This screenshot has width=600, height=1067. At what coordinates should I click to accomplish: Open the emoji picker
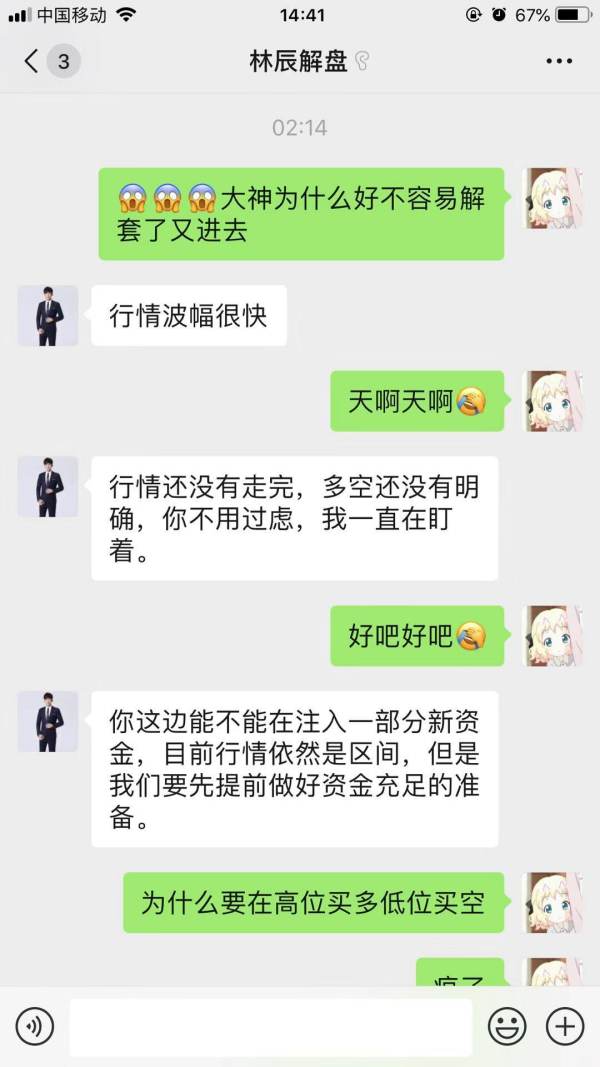507,1026
